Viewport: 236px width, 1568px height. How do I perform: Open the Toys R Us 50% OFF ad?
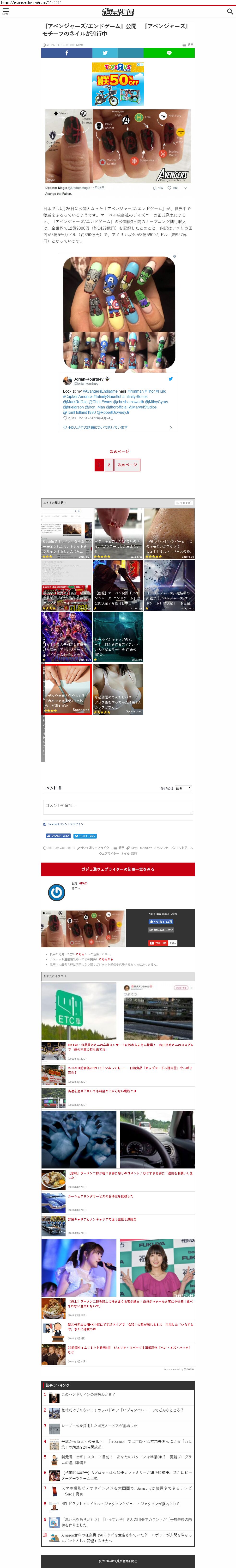point(118,85)
